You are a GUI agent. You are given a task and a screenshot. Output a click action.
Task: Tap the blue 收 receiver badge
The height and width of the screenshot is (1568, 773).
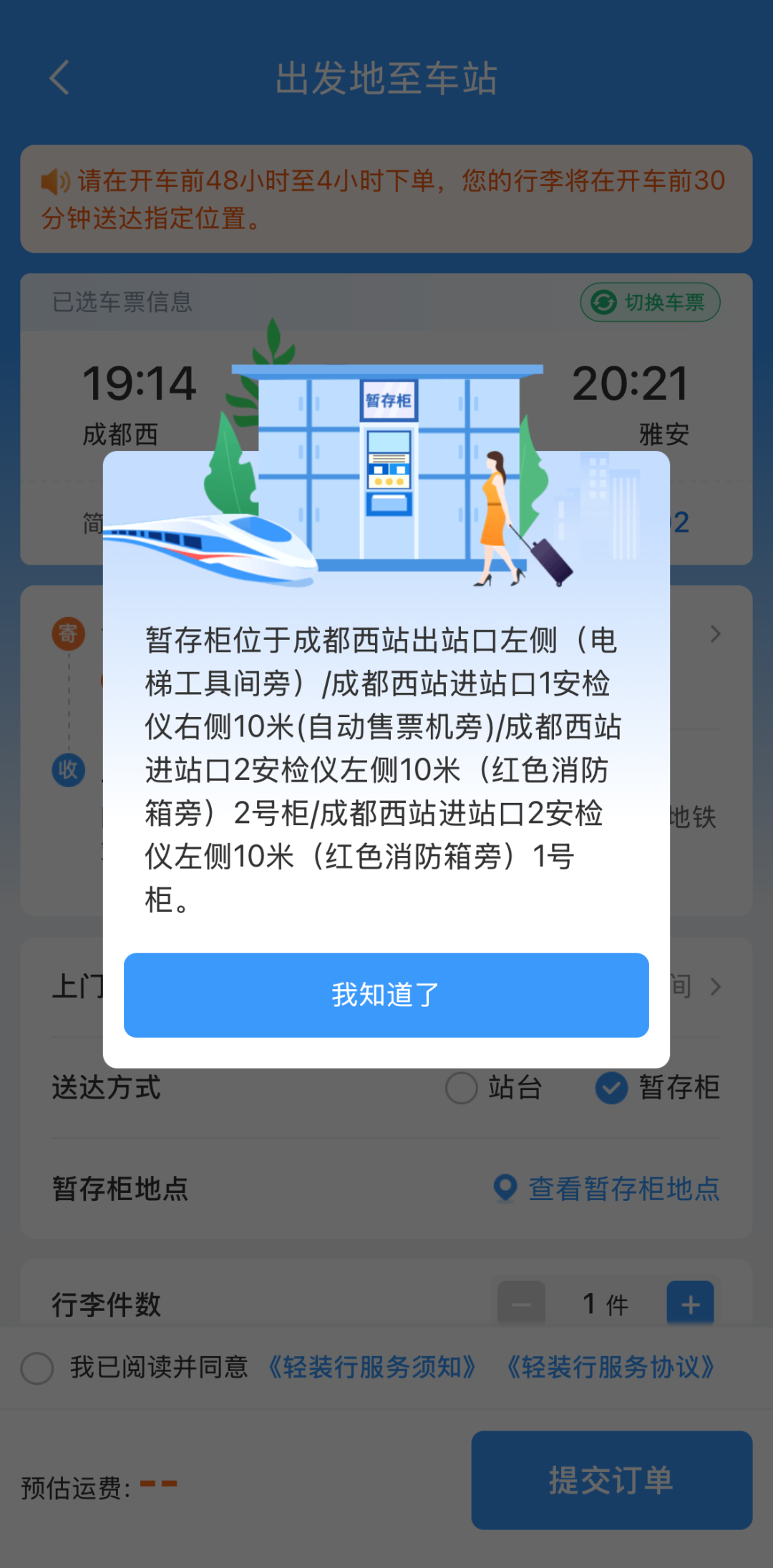coord(69,770)
